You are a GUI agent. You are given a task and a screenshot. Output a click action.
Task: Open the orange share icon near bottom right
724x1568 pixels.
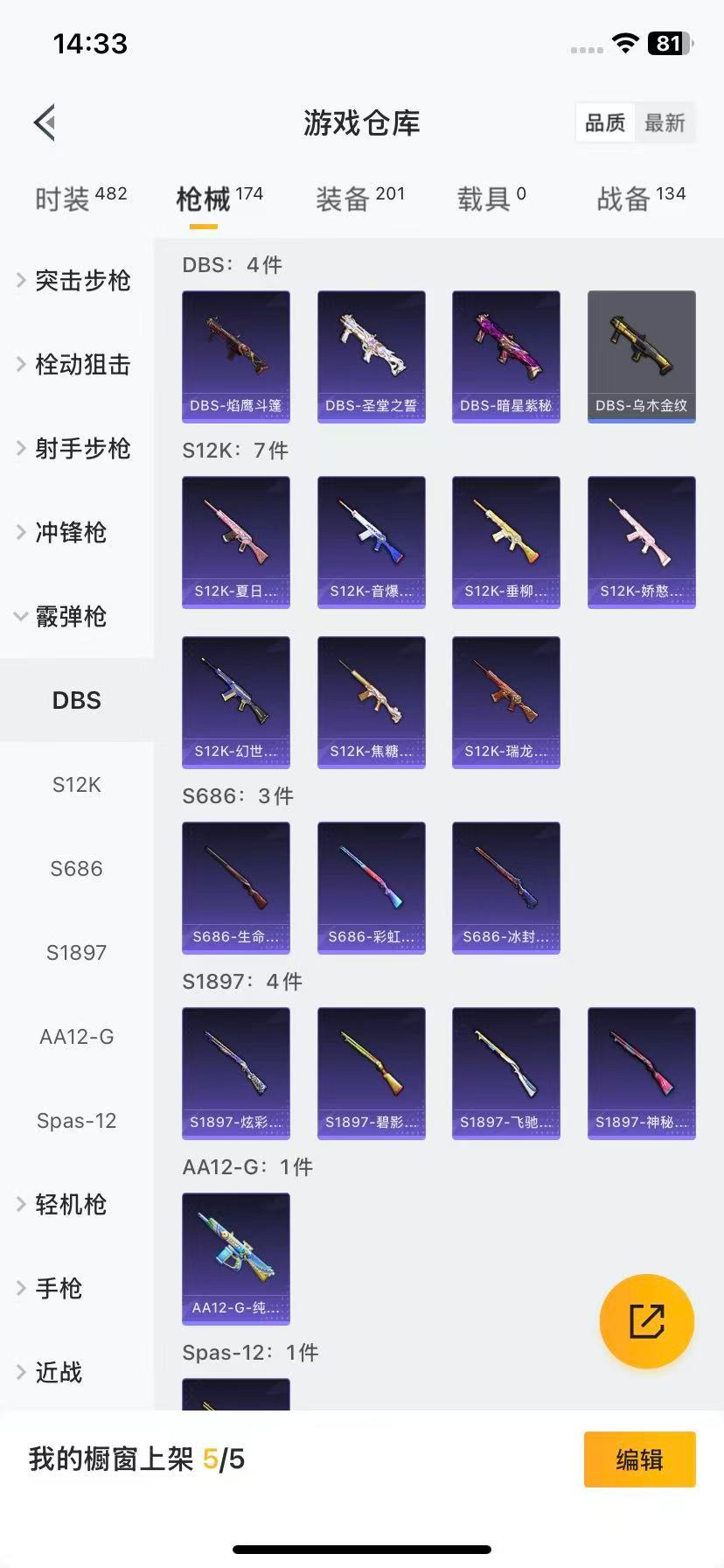pos(646,1320)
